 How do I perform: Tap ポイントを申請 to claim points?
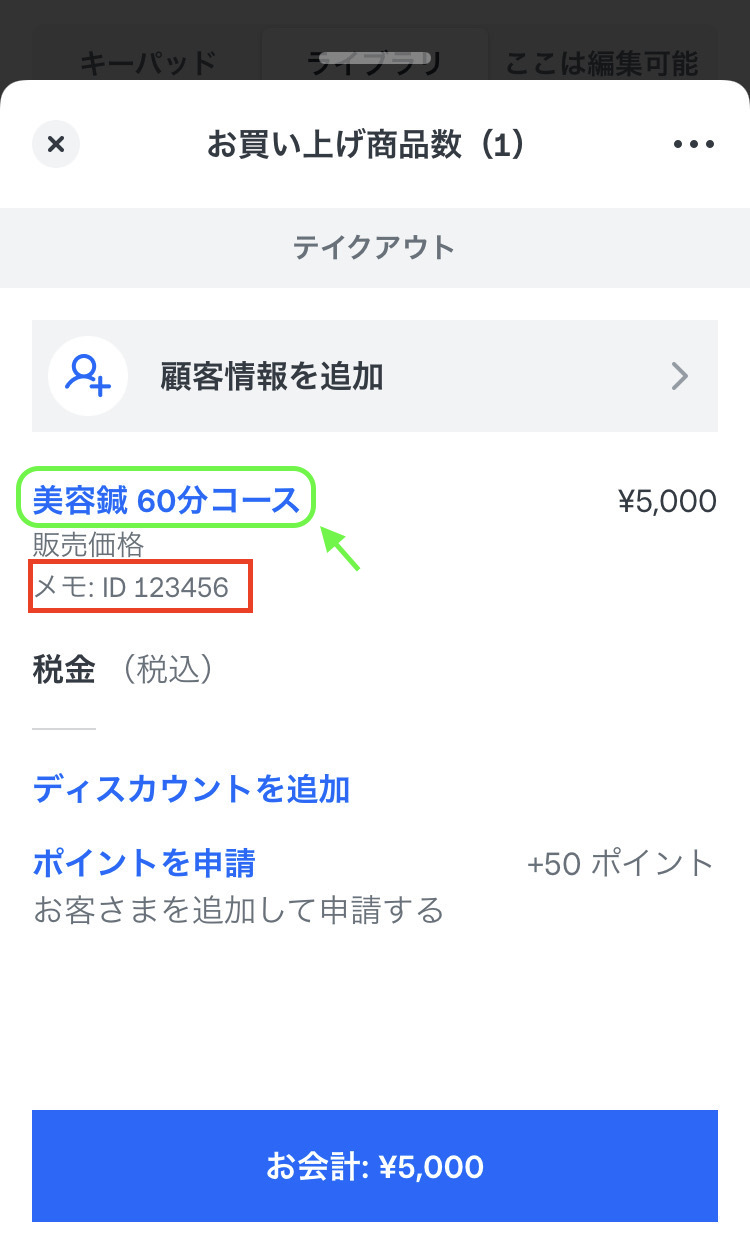[x=144, y=862]
